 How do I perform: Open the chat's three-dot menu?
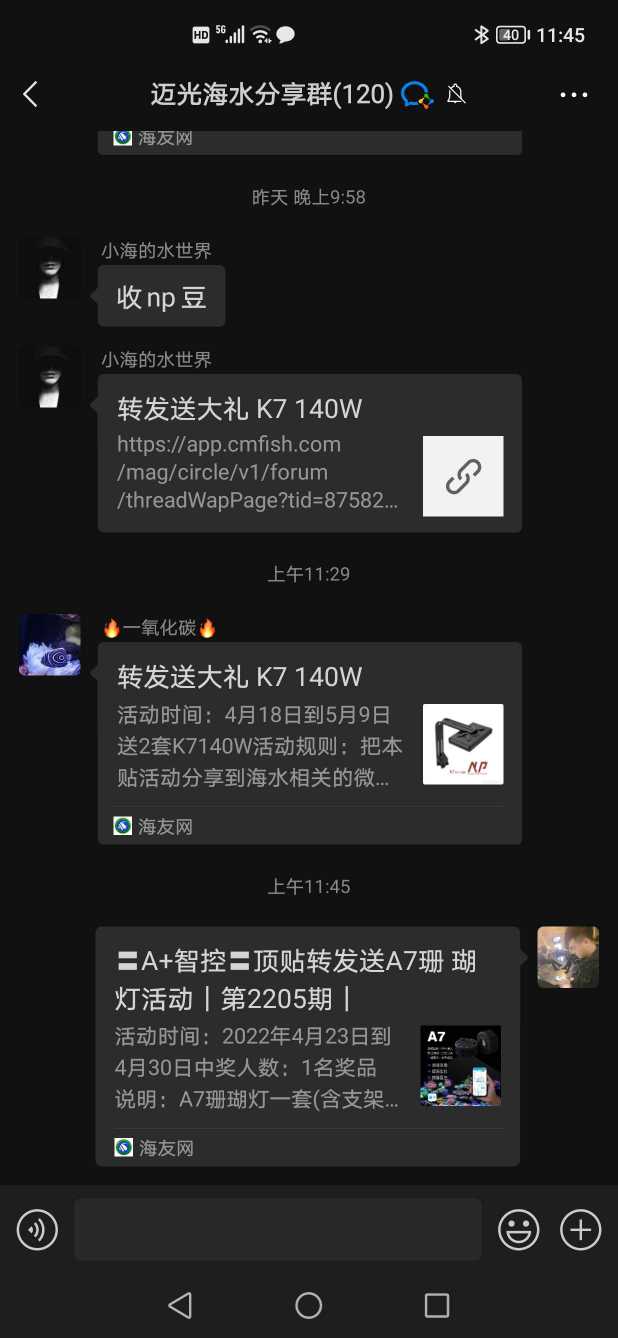574,95
